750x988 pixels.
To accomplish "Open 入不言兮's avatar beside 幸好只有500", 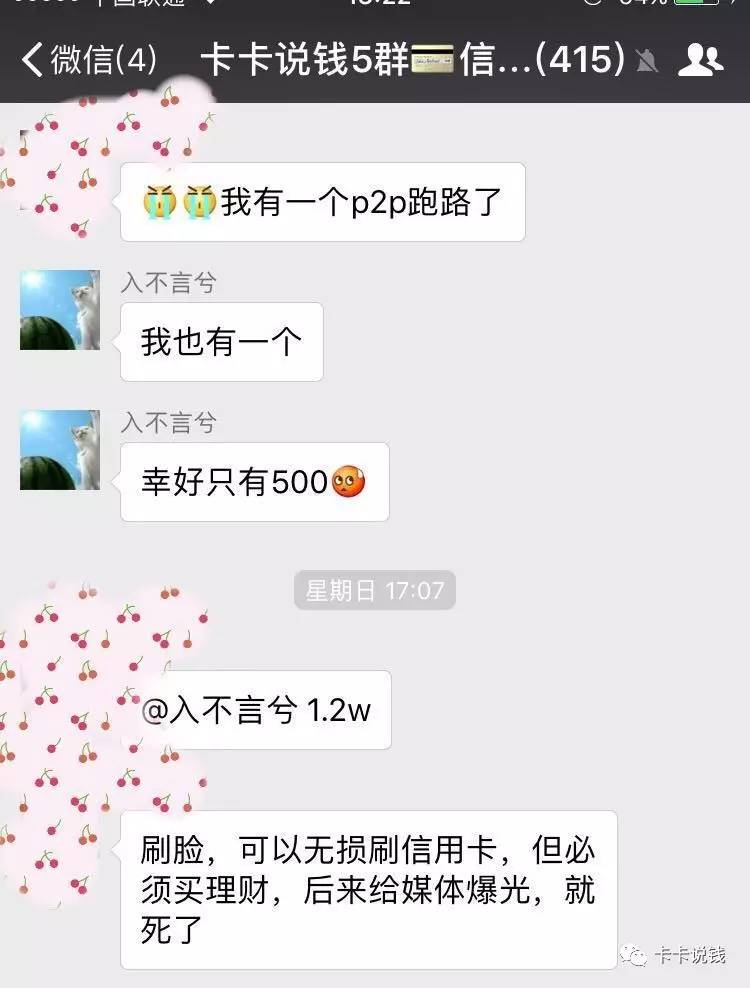I will 60,450.
